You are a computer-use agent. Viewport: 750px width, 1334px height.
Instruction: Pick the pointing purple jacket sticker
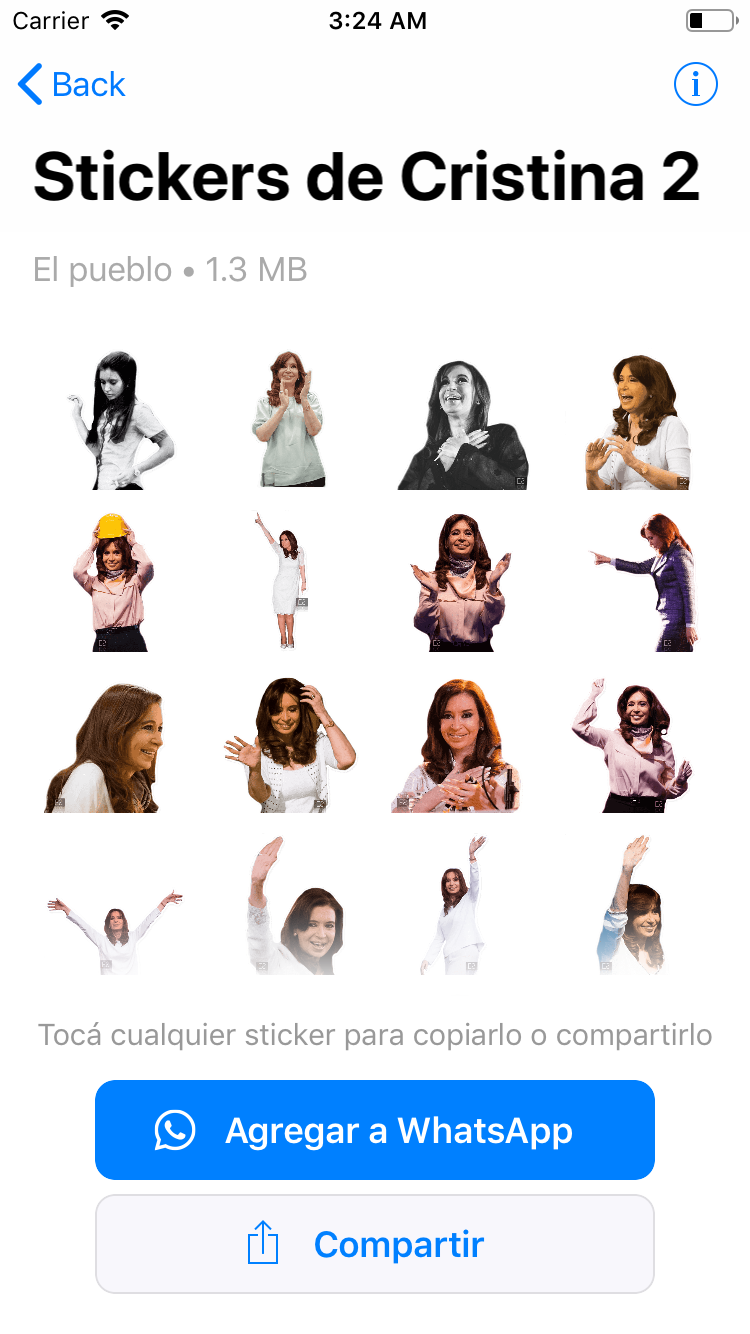click(x=642, y=582)
